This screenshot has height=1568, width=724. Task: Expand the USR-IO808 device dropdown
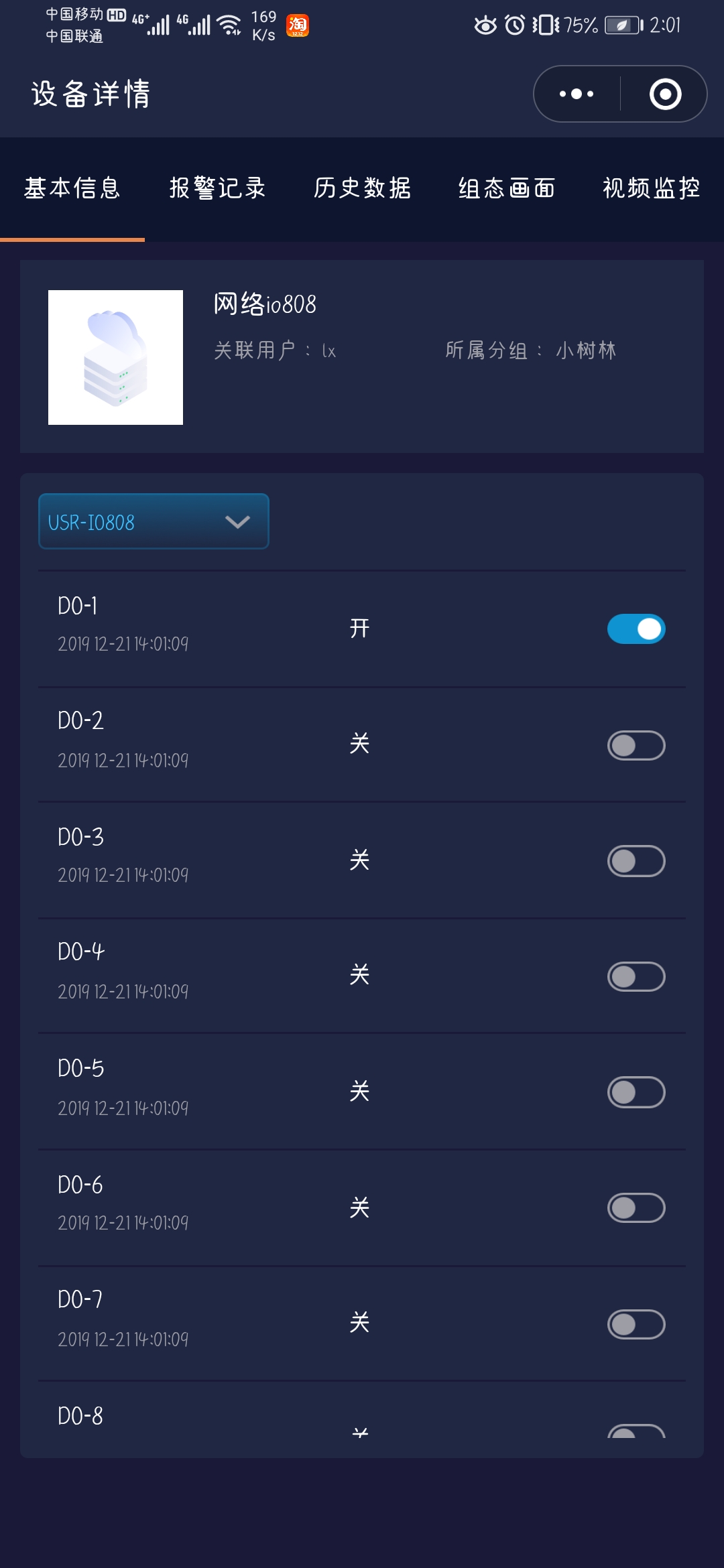[154, 521]
